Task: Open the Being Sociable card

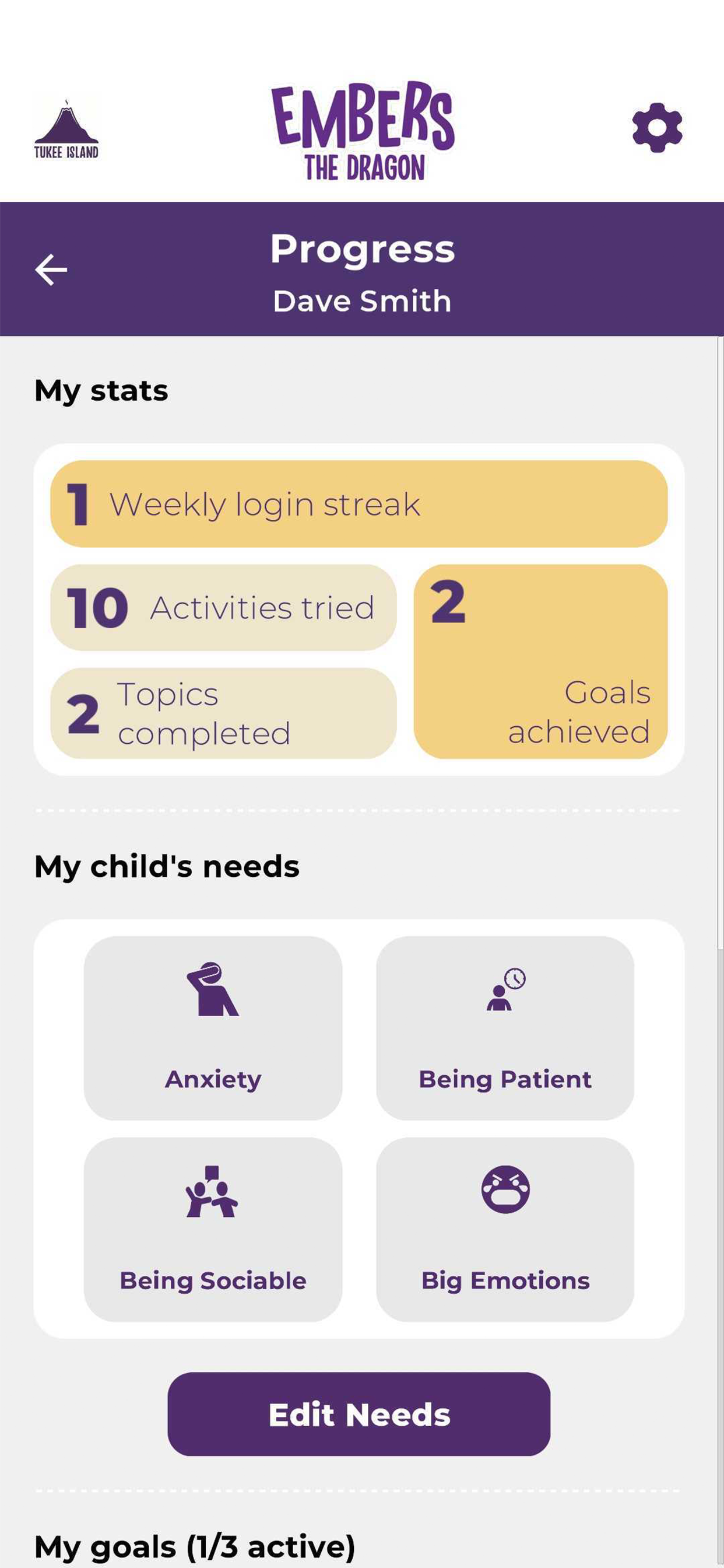Action: (x=213, y=1230)
